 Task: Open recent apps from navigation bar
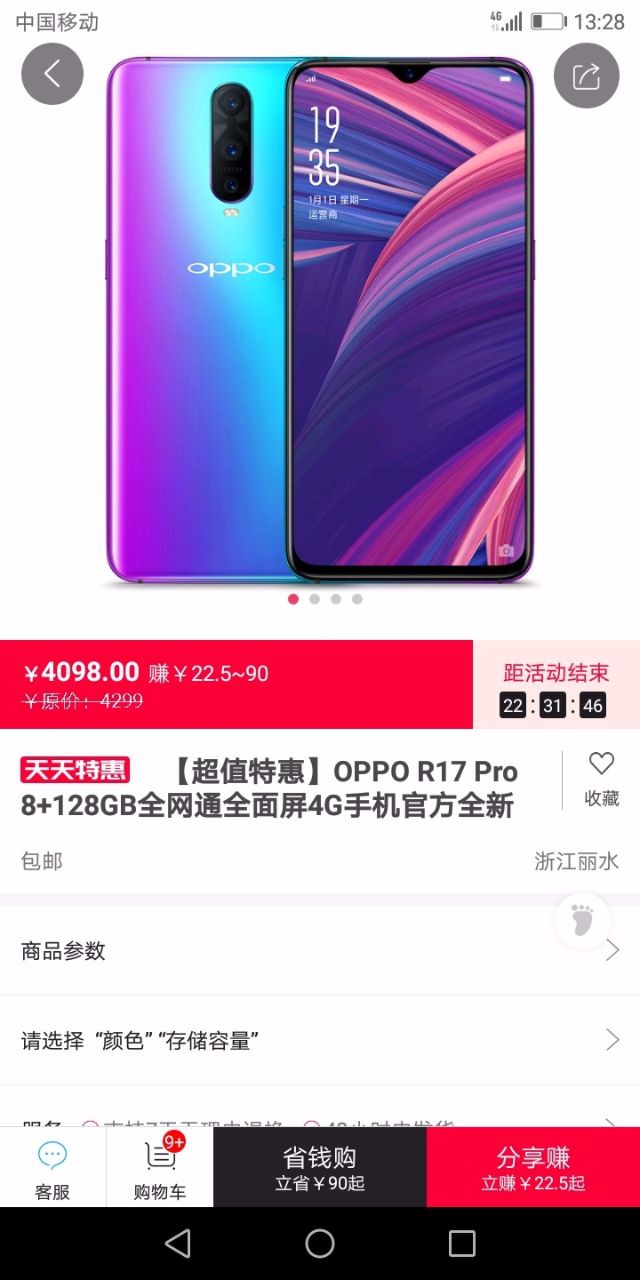click(462, 1243)
